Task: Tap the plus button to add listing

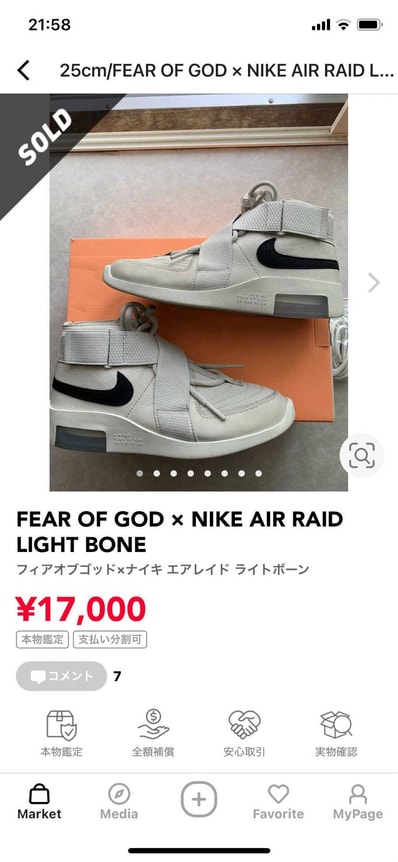Action: [x=199, y=799]
